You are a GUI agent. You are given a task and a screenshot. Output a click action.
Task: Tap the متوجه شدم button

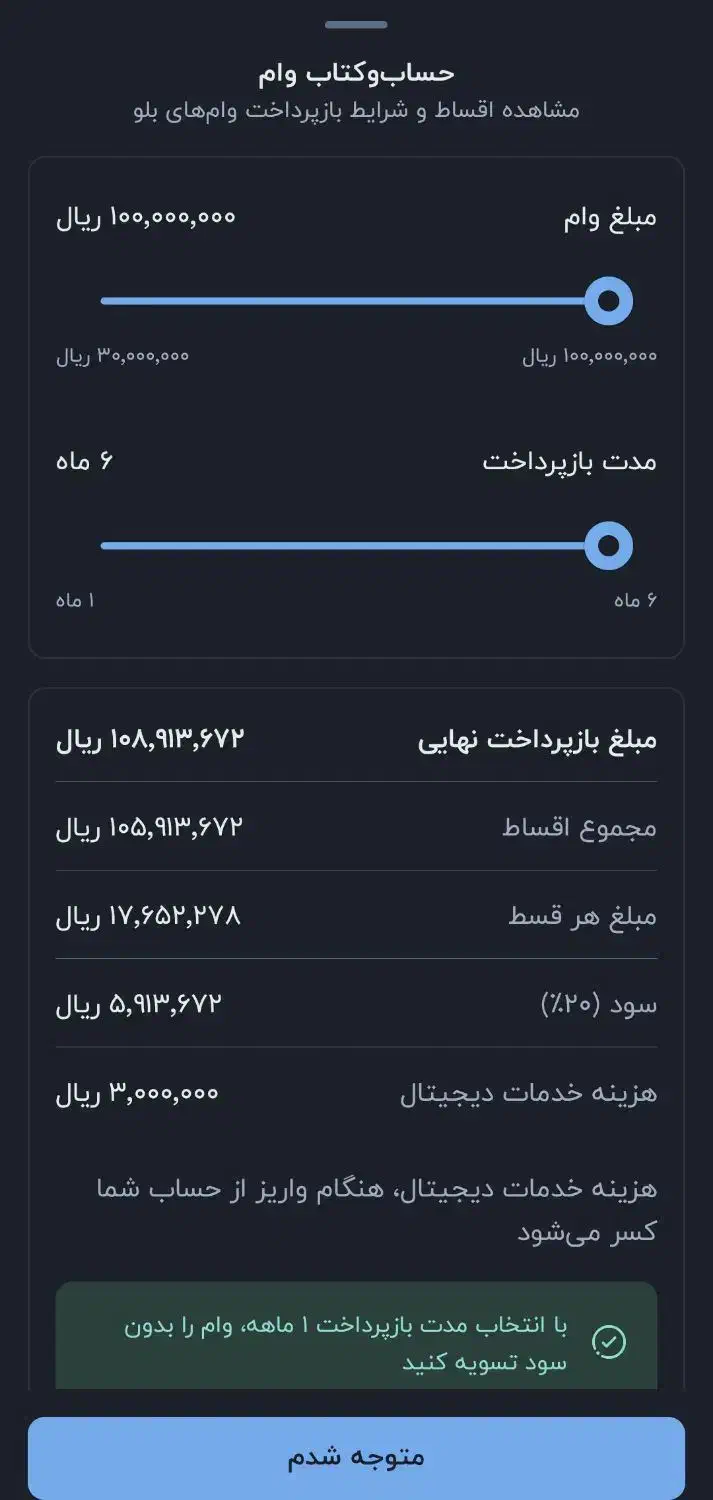[x=356, y=1457]
